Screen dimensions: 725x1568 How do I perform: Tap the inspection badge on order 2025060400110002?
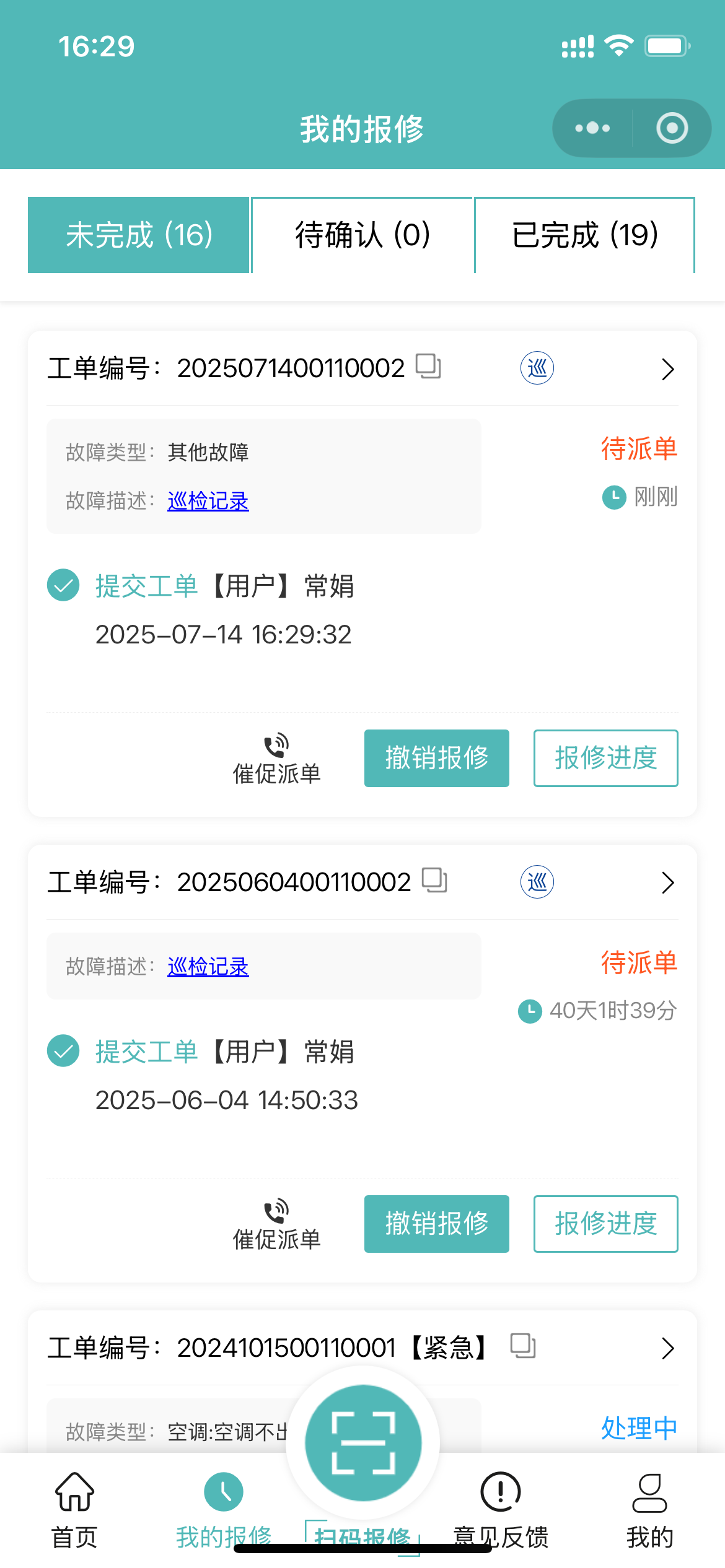(x=537, y=882)
